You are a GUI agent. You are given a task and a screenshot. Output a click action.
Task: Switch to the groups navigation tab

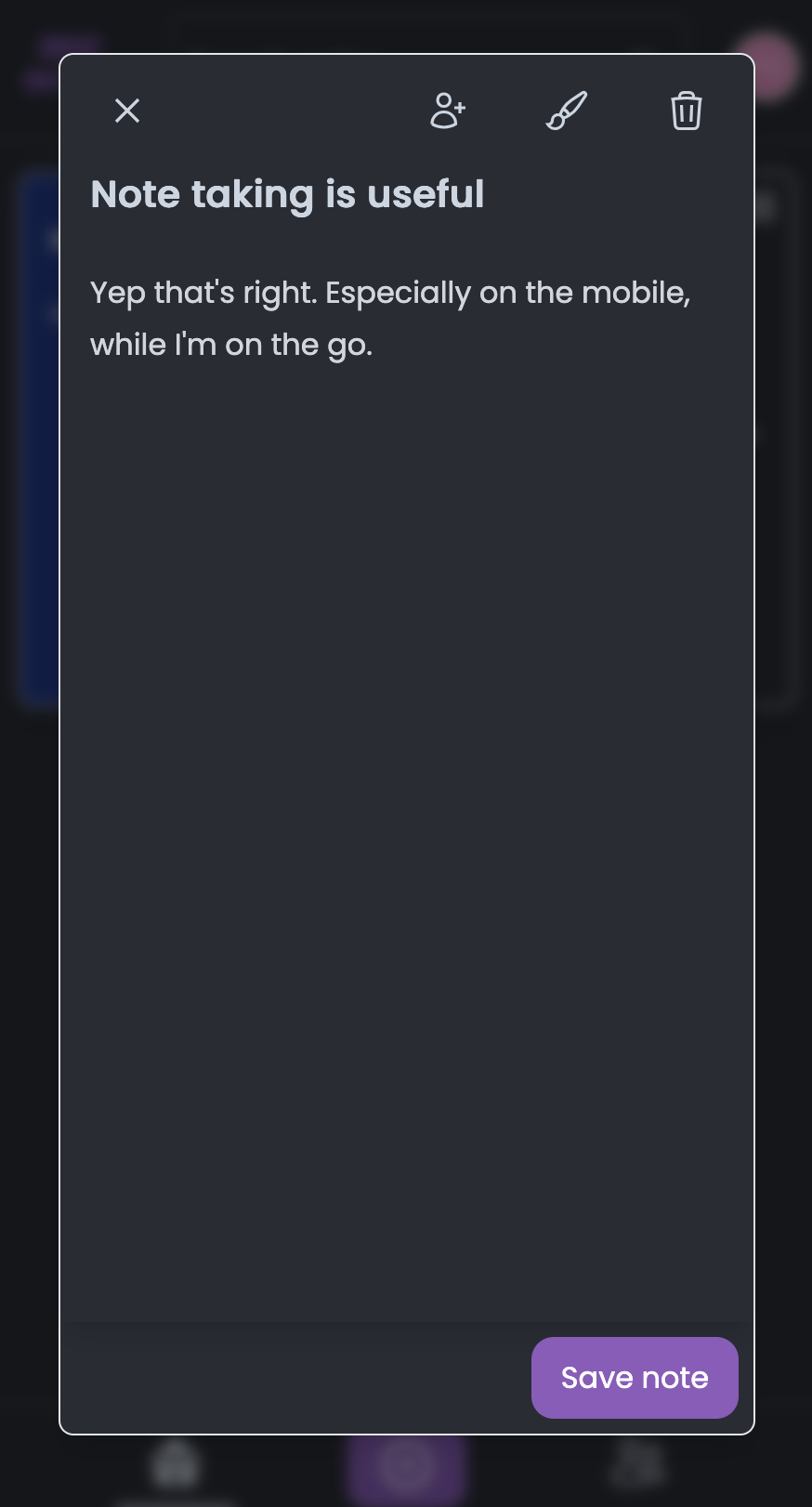pos(635,1465)
